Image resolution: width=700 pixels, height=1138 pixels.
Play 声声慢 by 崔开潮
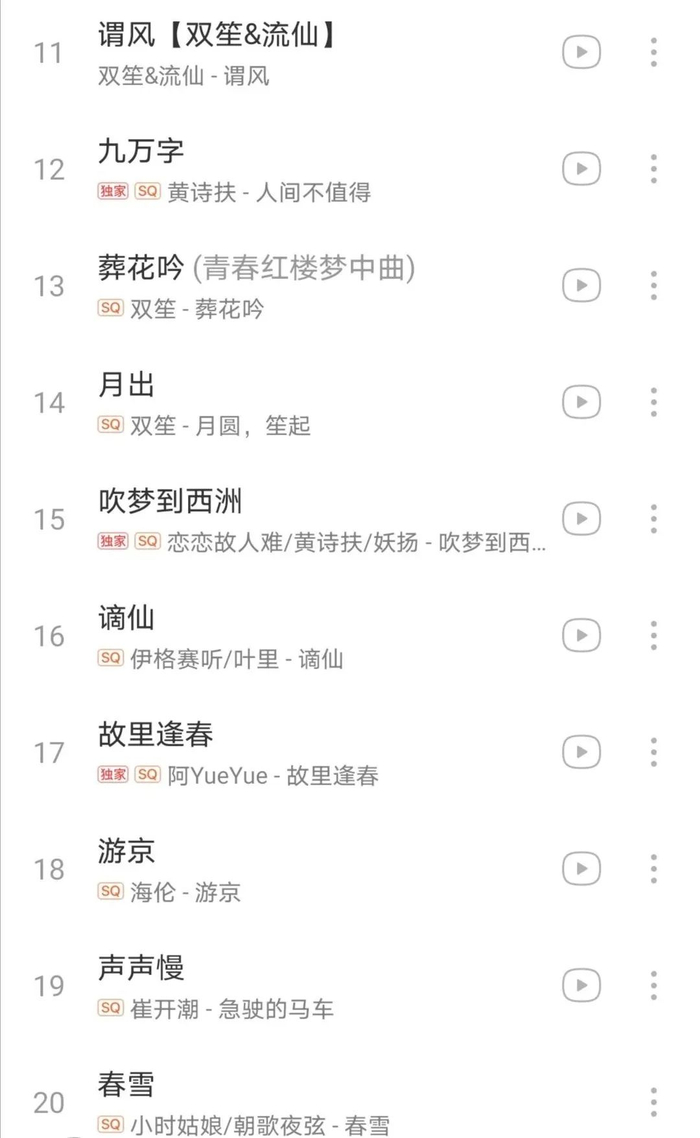click(x=142, y=969)
